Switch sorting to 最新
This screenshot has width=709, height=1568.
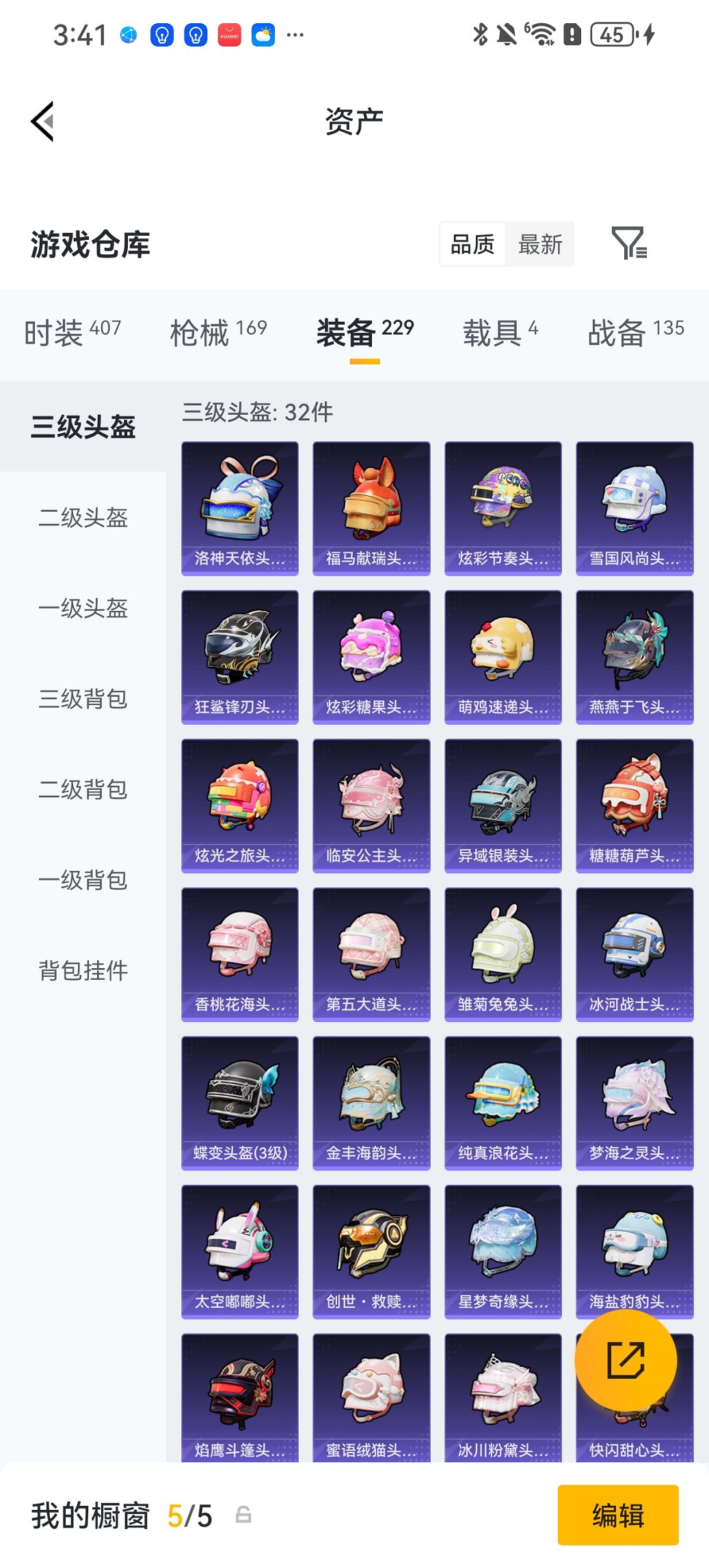(541, 244)
